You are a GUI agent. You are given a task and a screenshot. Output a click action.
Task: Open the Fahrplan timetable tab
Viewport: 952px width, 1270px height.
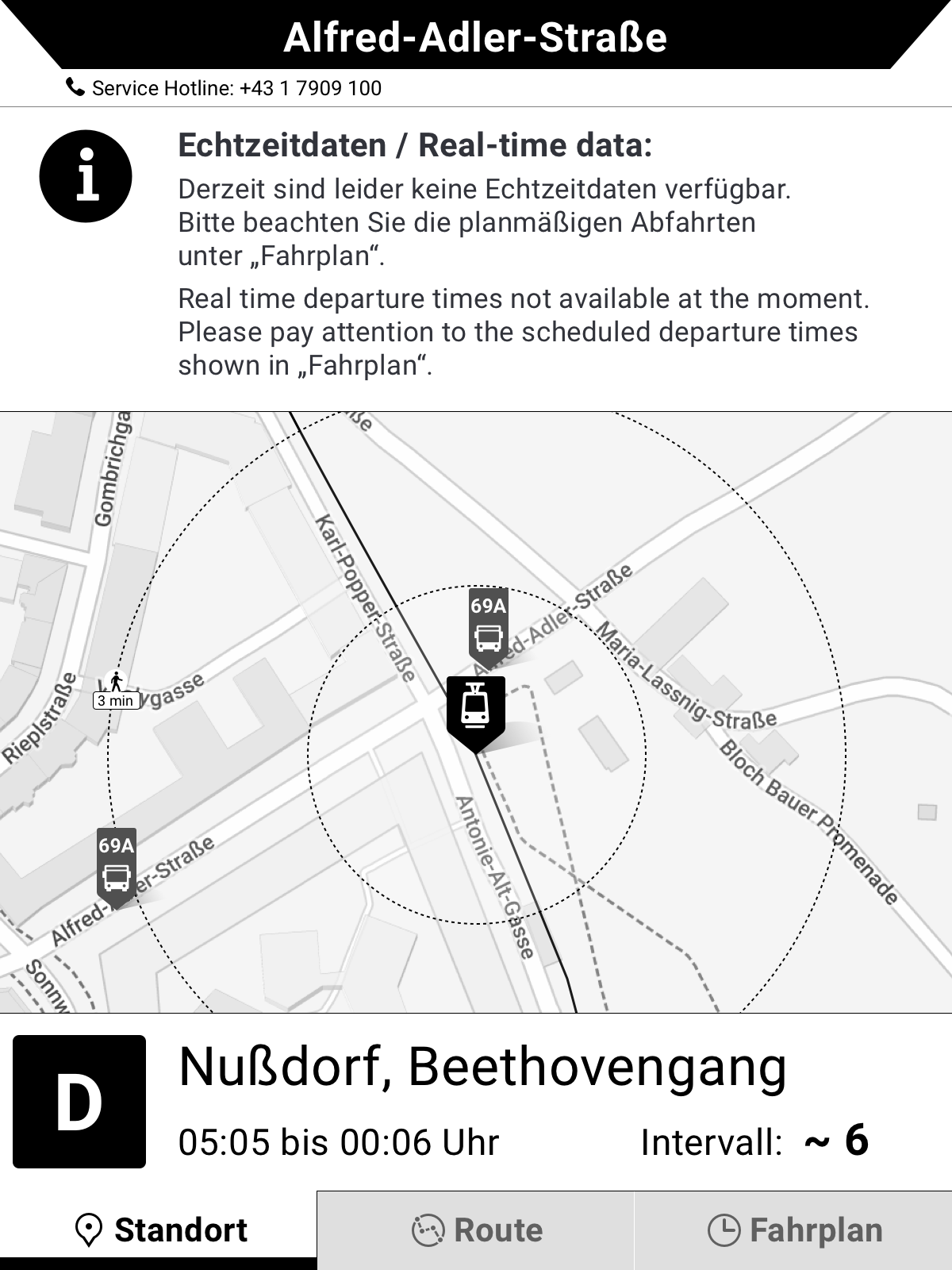793,1230
